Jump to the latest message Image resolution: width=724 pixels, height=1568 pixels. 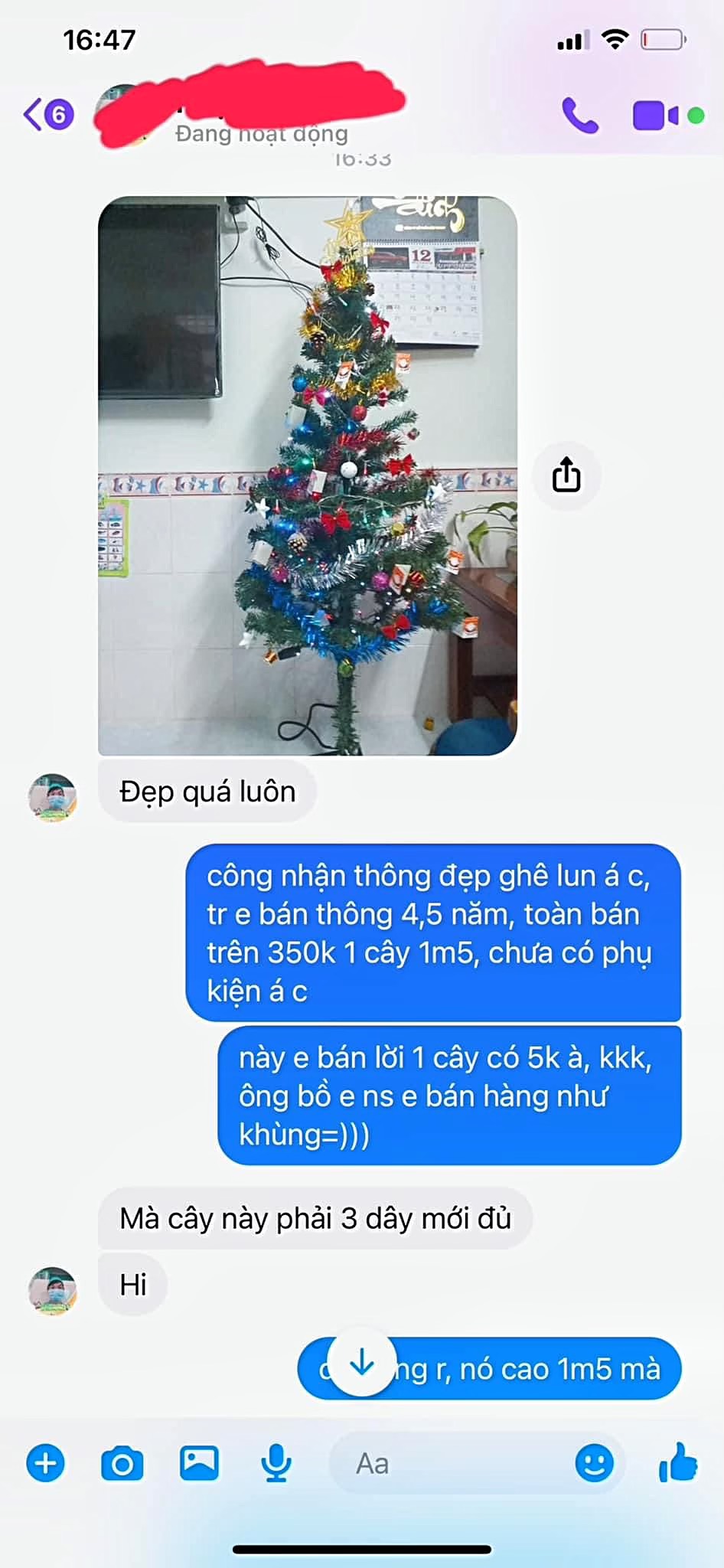click(x=361, y=1362)
